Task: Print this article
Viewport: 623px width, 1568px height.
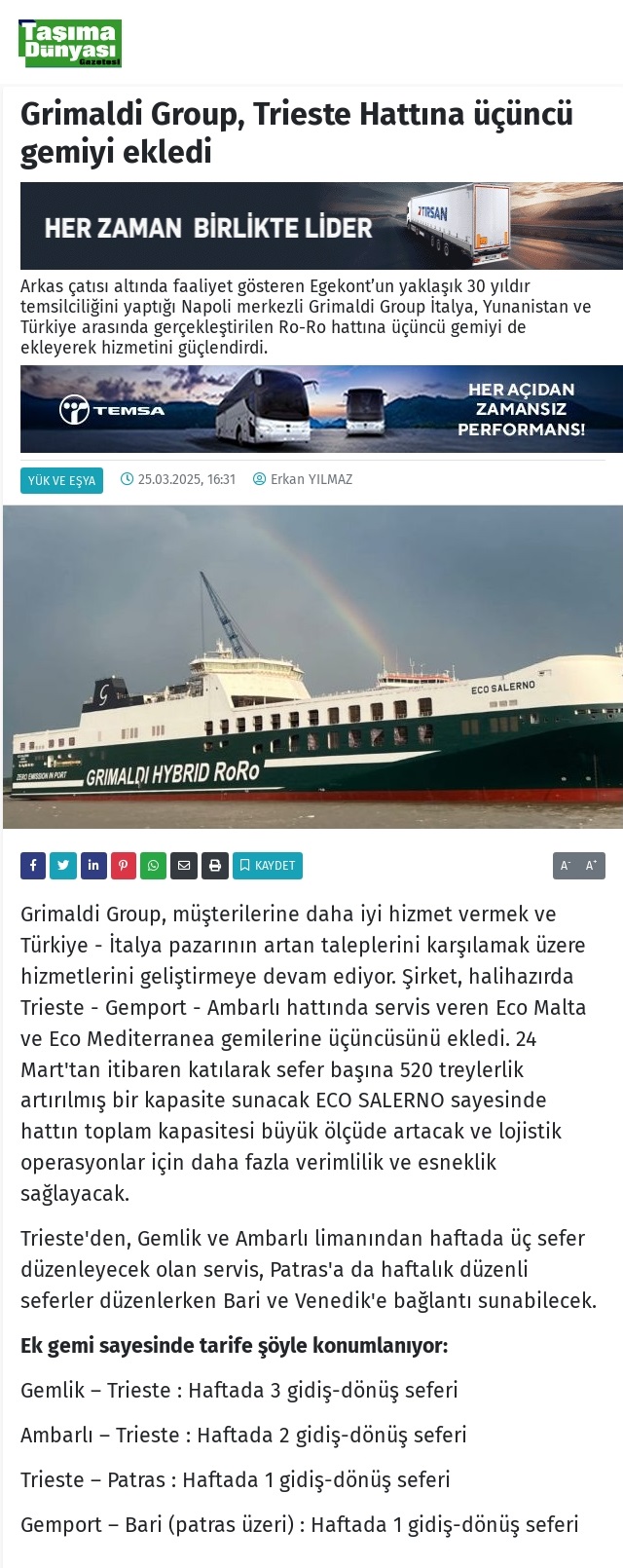Action: (214, 865)
